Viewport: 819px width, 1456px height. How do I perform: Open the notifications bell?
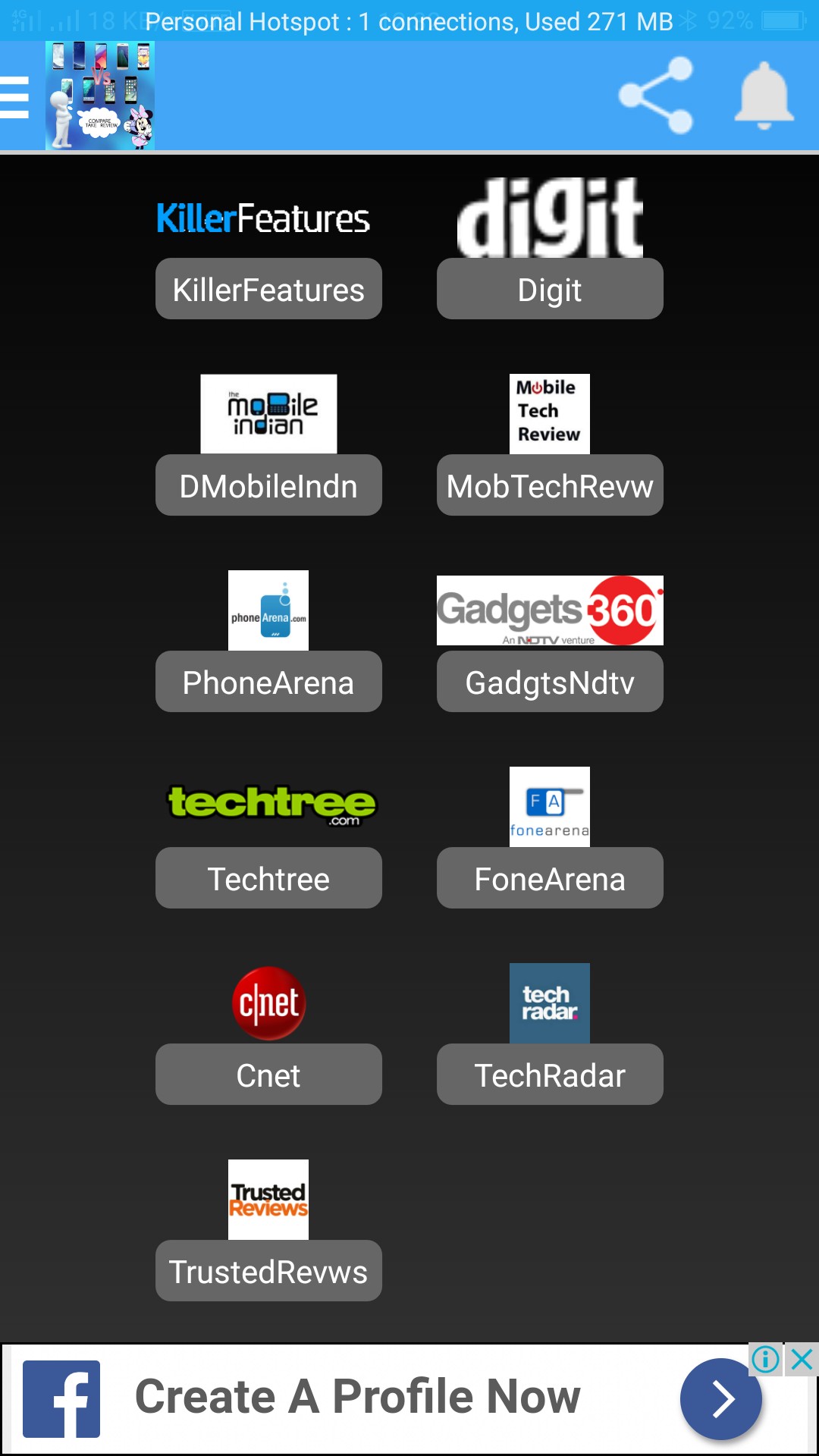pos(764,96)
